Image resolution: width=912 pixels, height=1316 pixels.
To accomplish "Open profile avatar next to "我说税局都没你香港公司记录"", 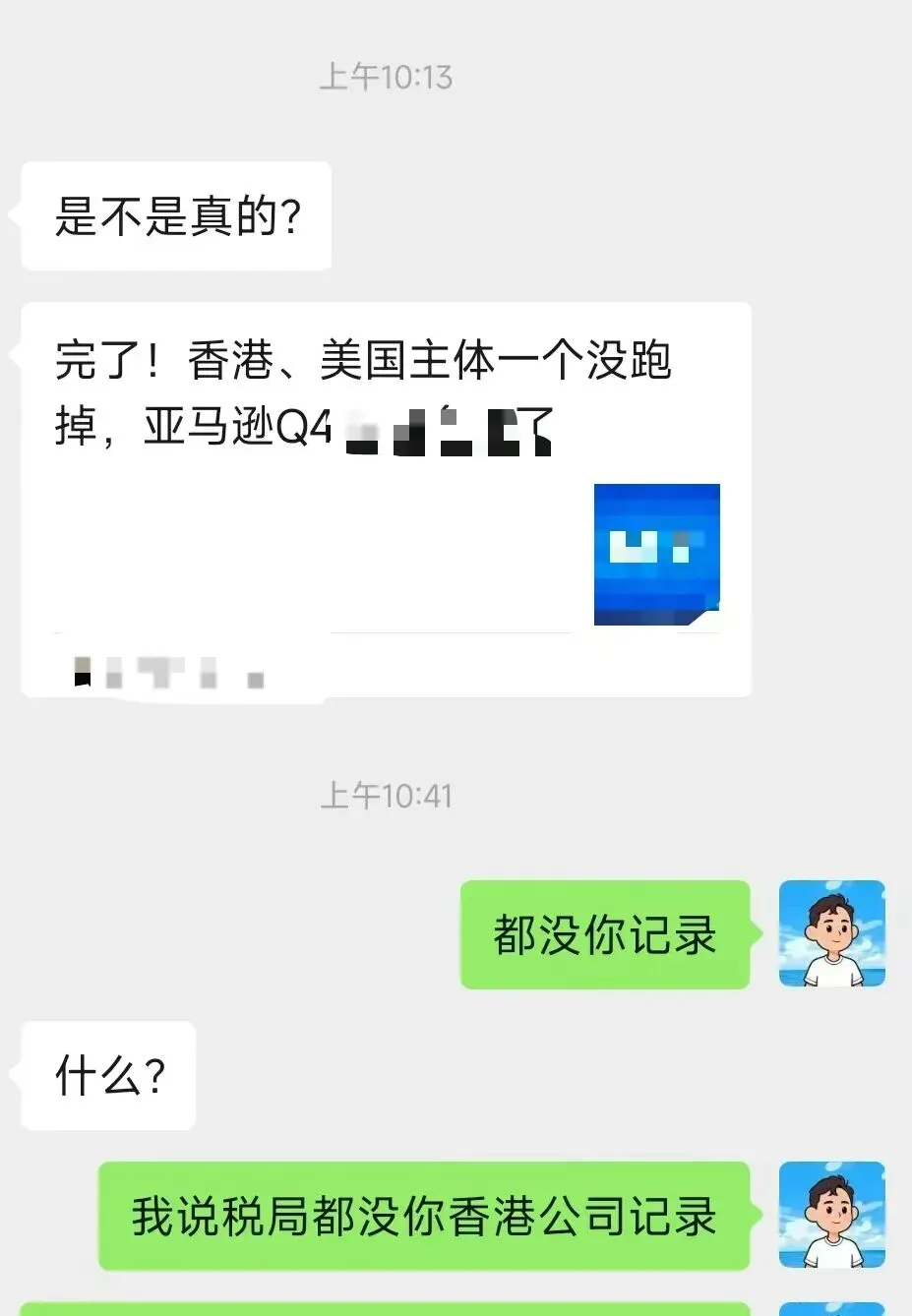I will click(831, 1215).
